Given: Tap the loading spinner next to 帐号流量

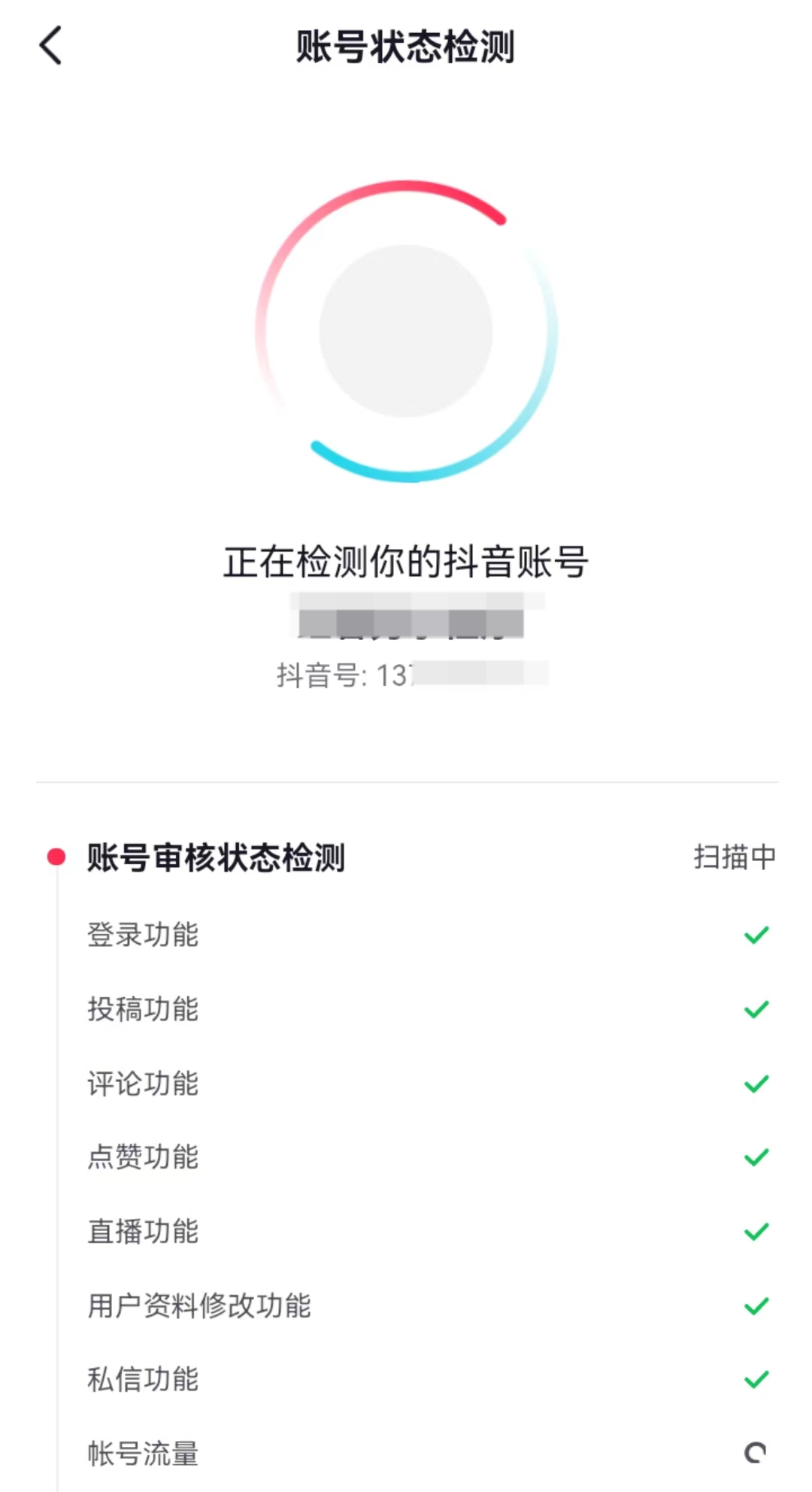Looking at the screenshot, I should click(x=756, y=1454).
